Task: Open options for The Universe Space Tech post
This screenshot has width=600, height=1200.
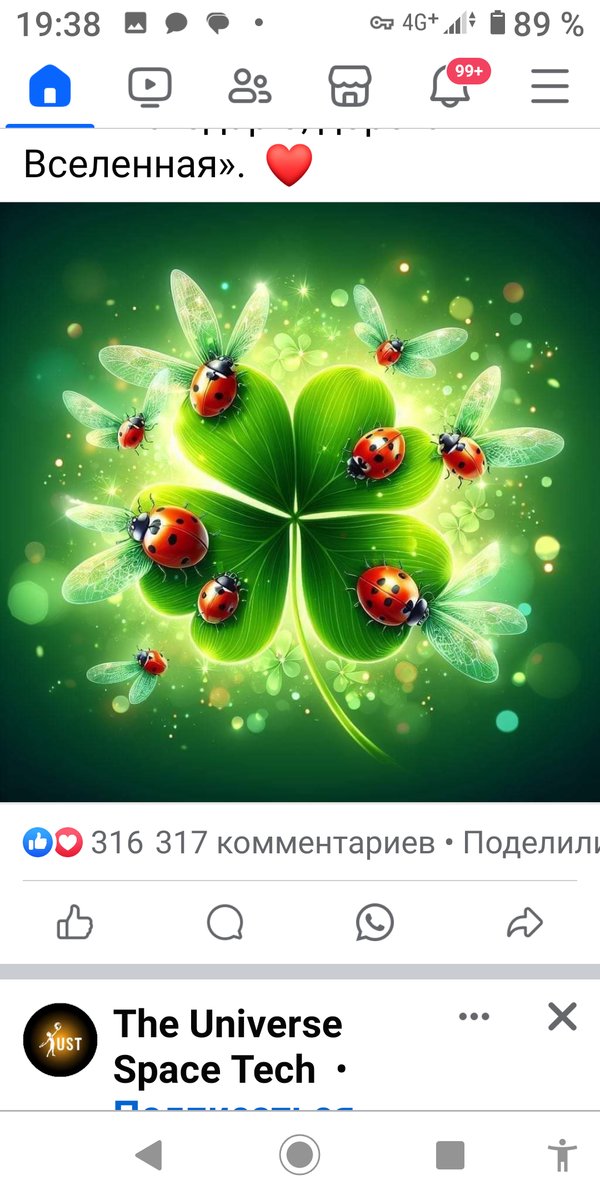Action: click(x=474, y=1017)
